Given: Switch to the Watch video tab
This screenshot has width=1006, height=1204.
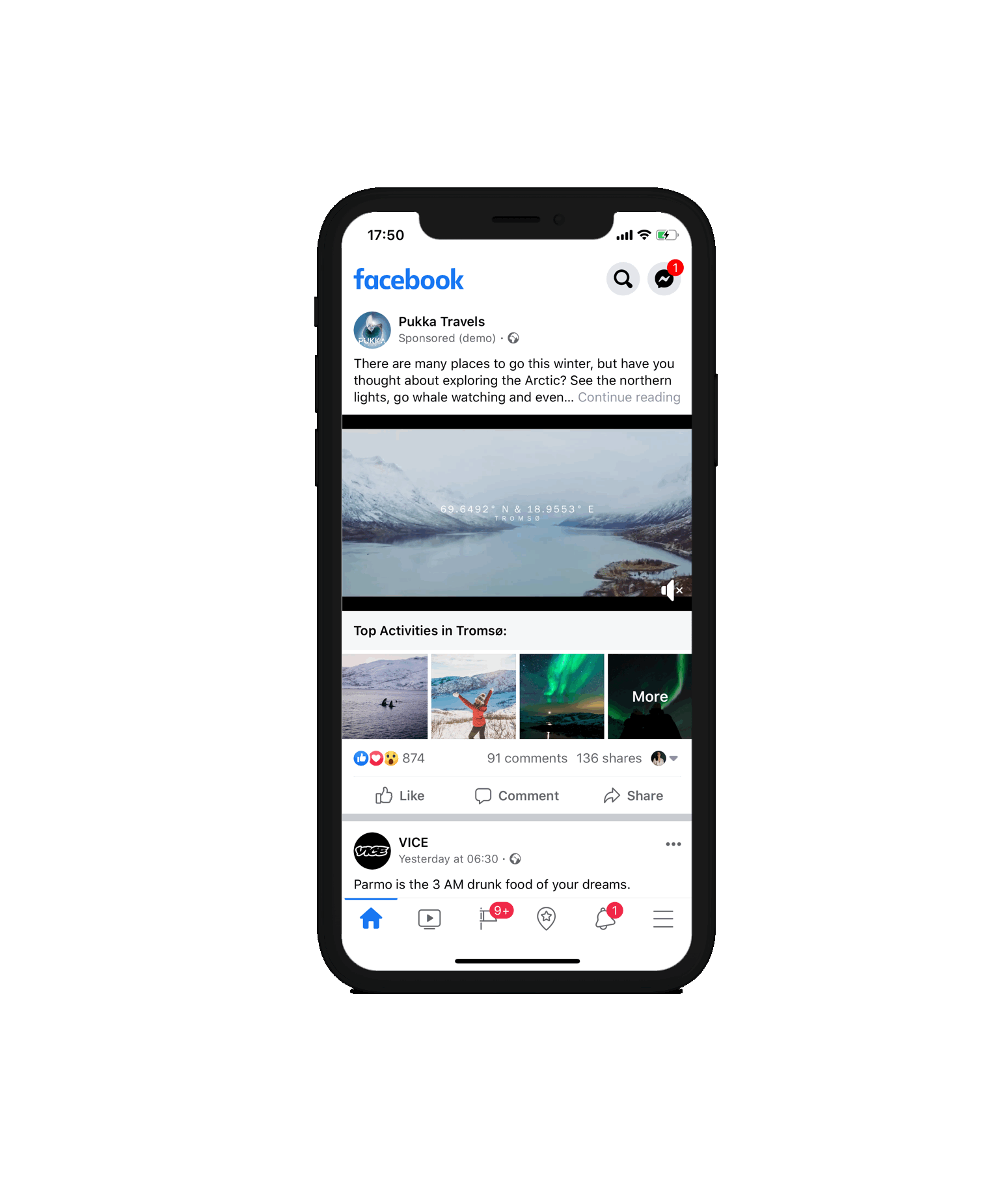Looking at the screenshot, I should (x=429, y=918).
